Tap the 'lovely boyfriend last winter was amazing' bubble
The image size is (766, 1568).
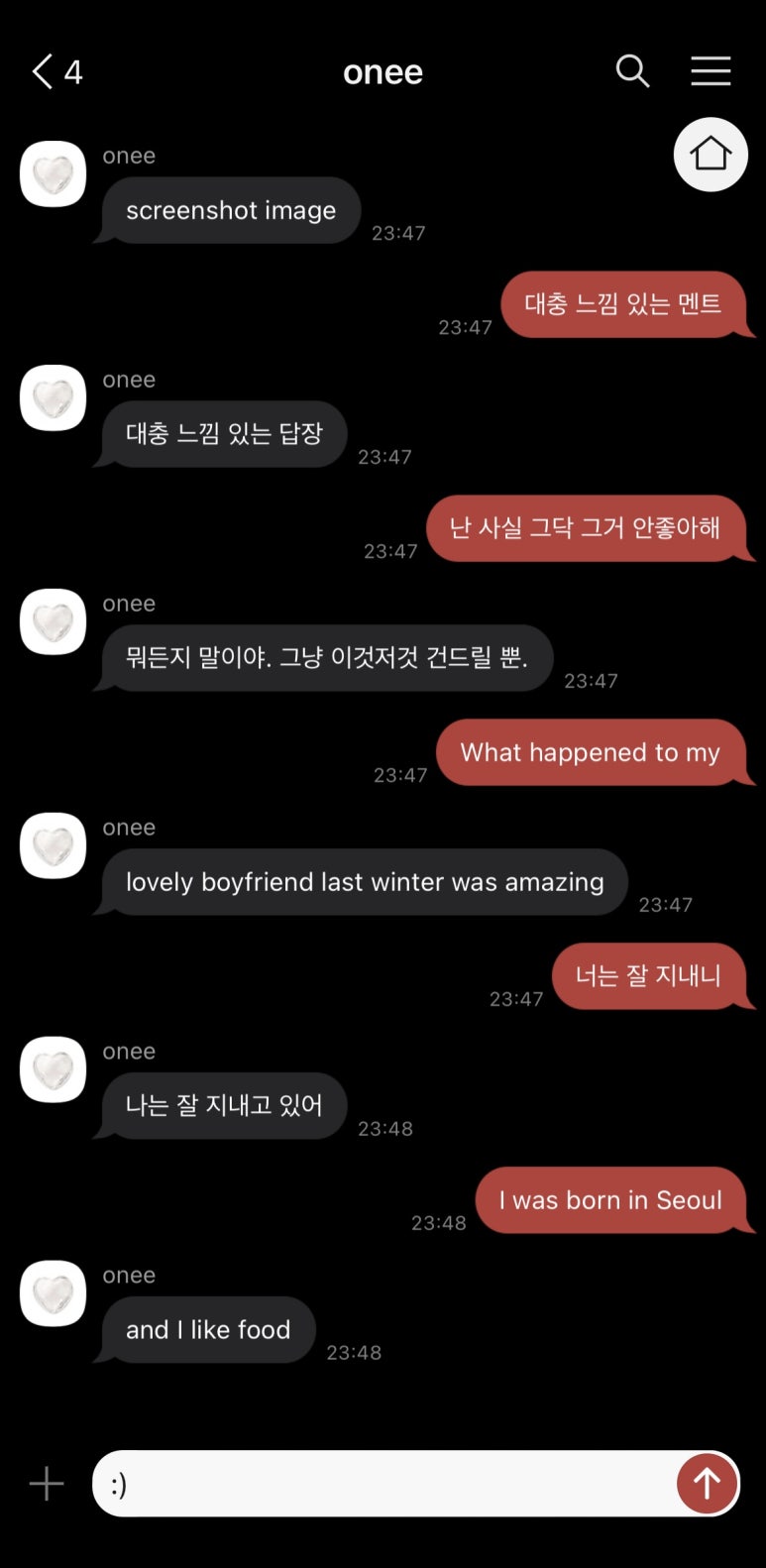pos(365,882)
